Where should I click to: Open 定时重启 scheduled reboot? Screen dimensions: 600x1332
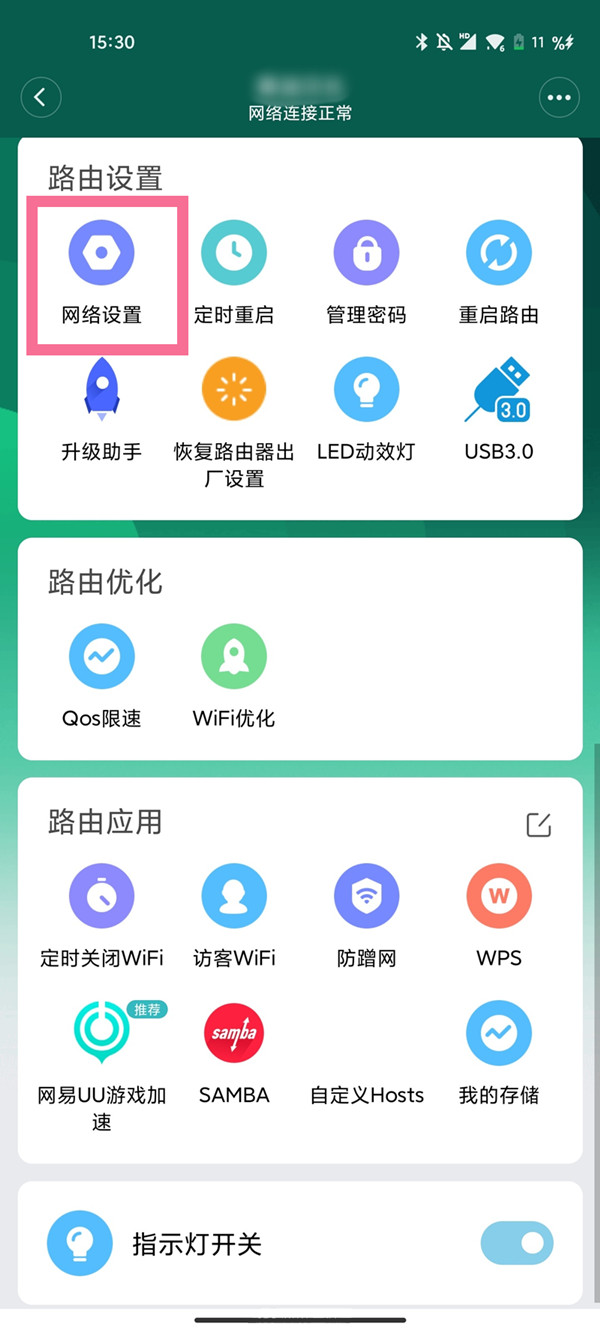(234, 272)
